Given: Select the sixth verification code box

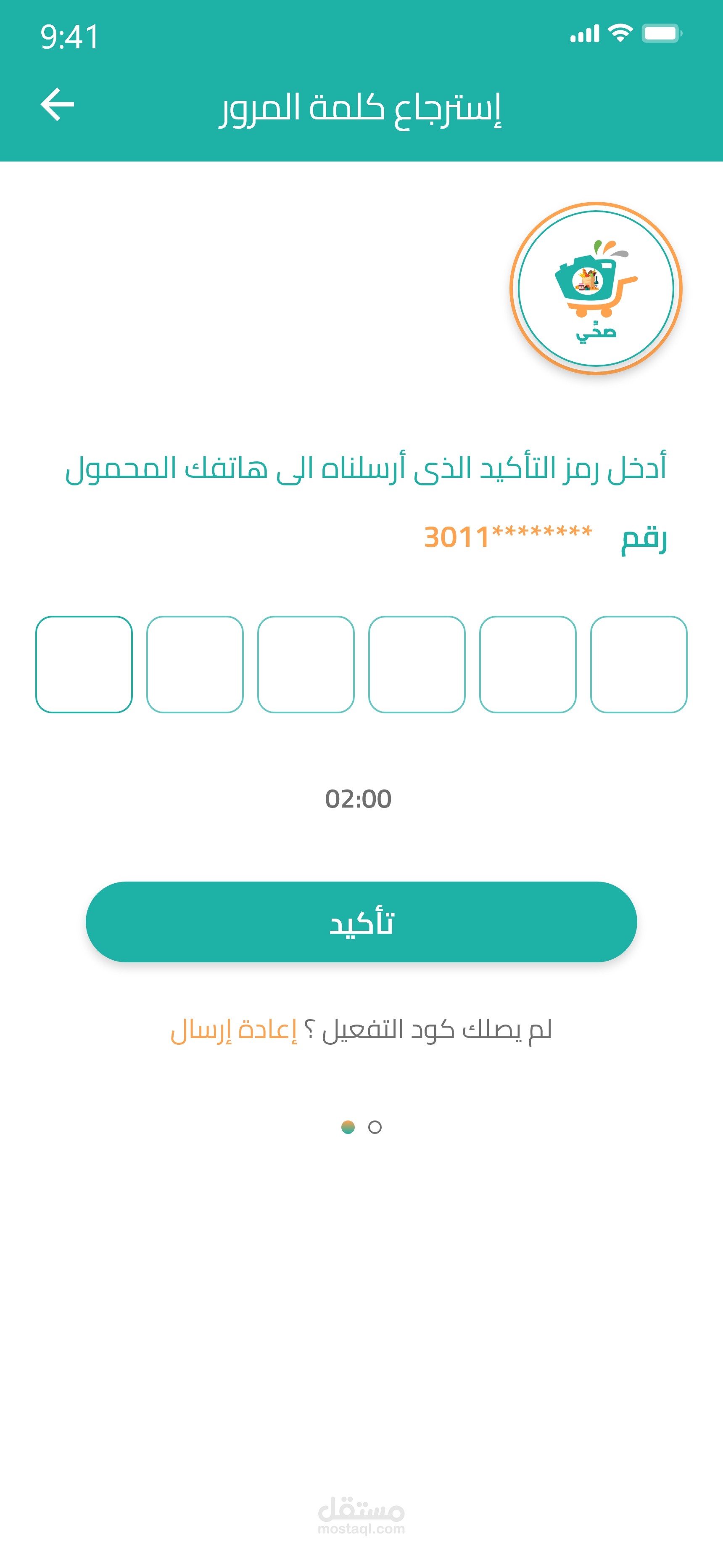Looking at the screenshot, I should coord(639,664).
